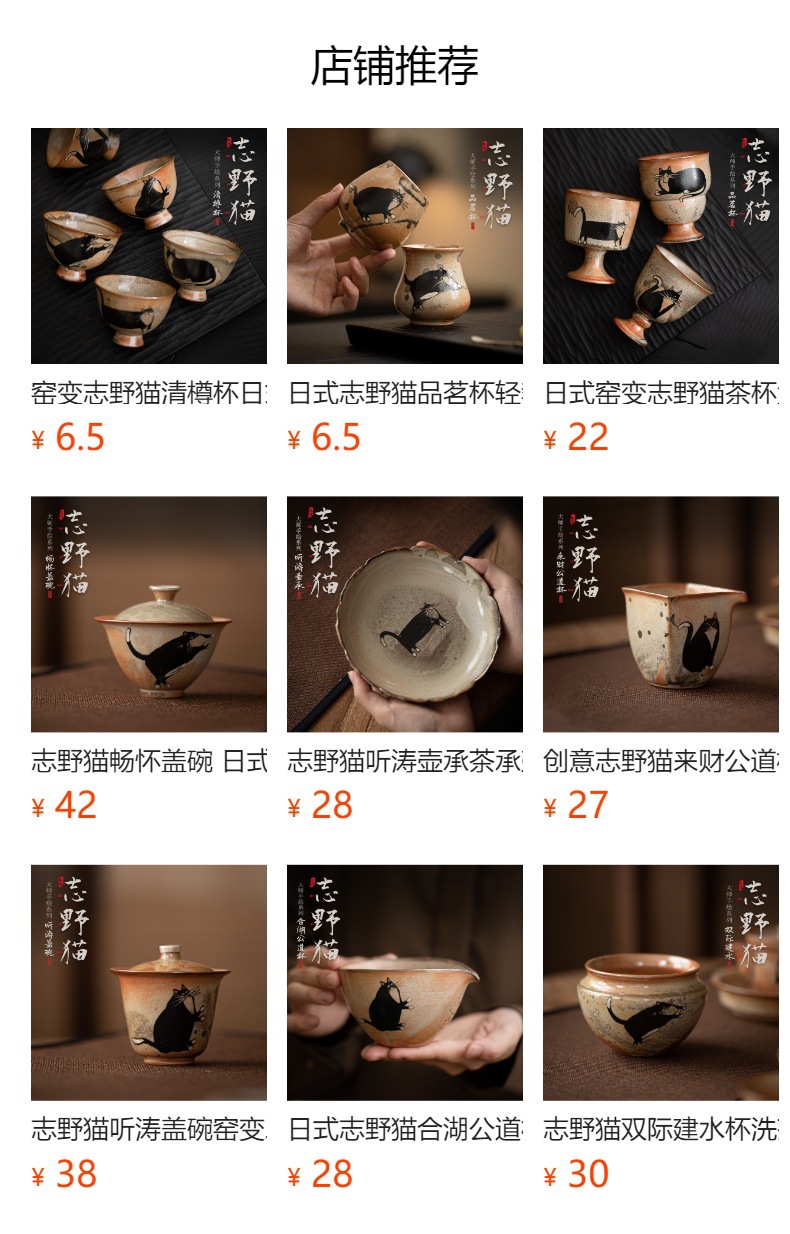Open the 志野猫听涛壶承茶承 product card
The height and width of the screenshot is (1234, 790).
click(x=405, y=660)
